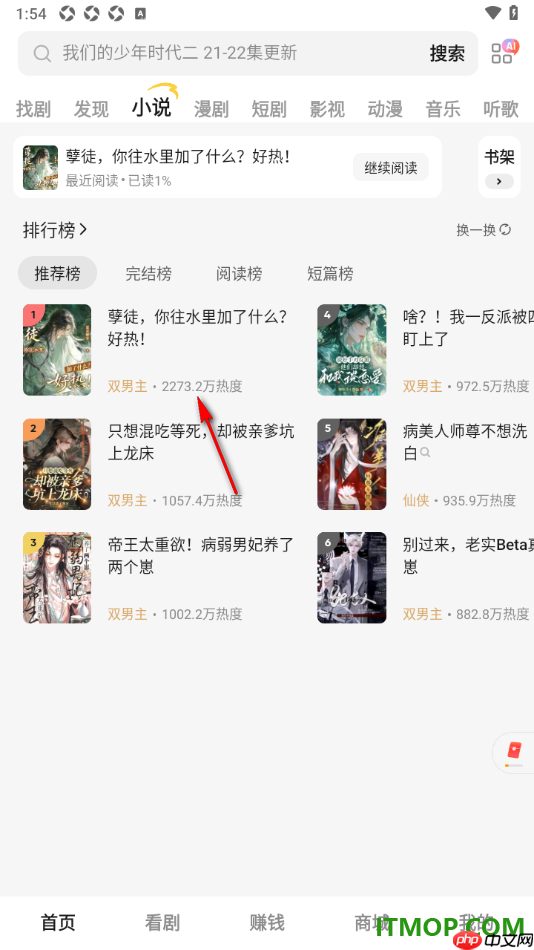Go to the 赚钱 bottom tab

(267, 923)
